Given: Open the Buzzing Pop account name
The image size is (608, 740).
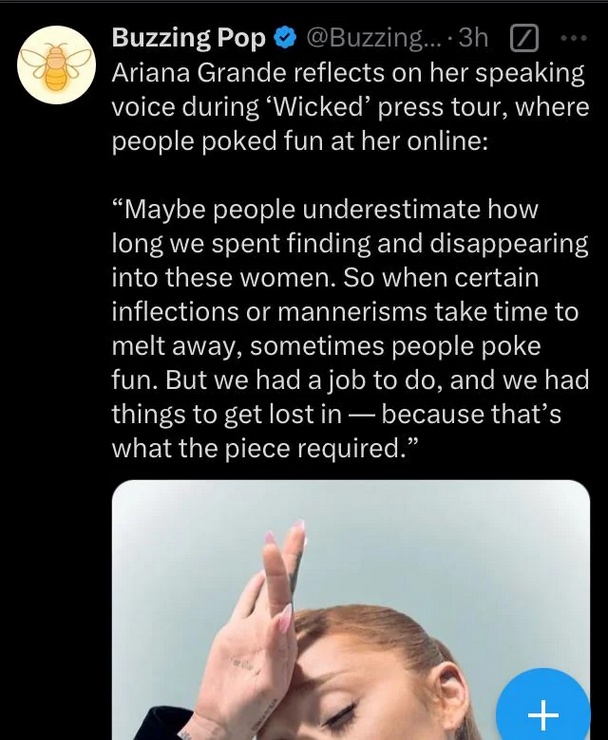Looking at the screenshot, I should point(189,38).
